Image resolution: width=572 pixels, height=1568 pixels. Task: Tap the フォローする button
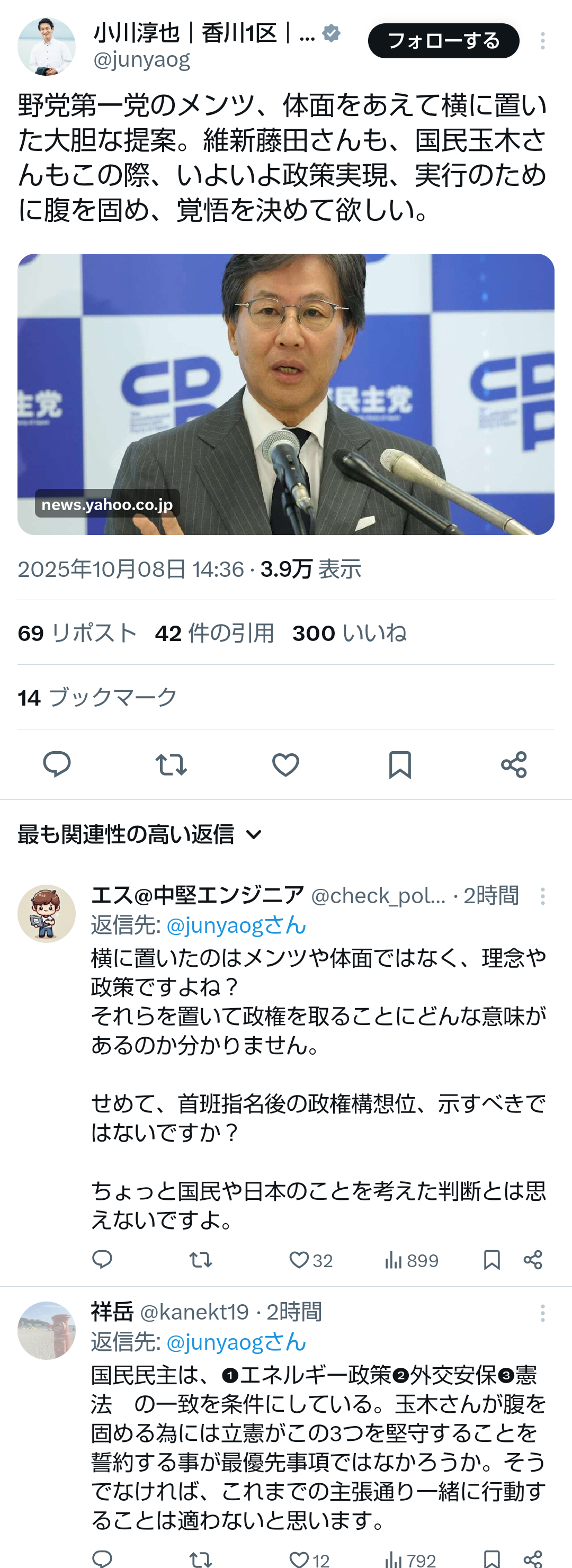point(443,41)
